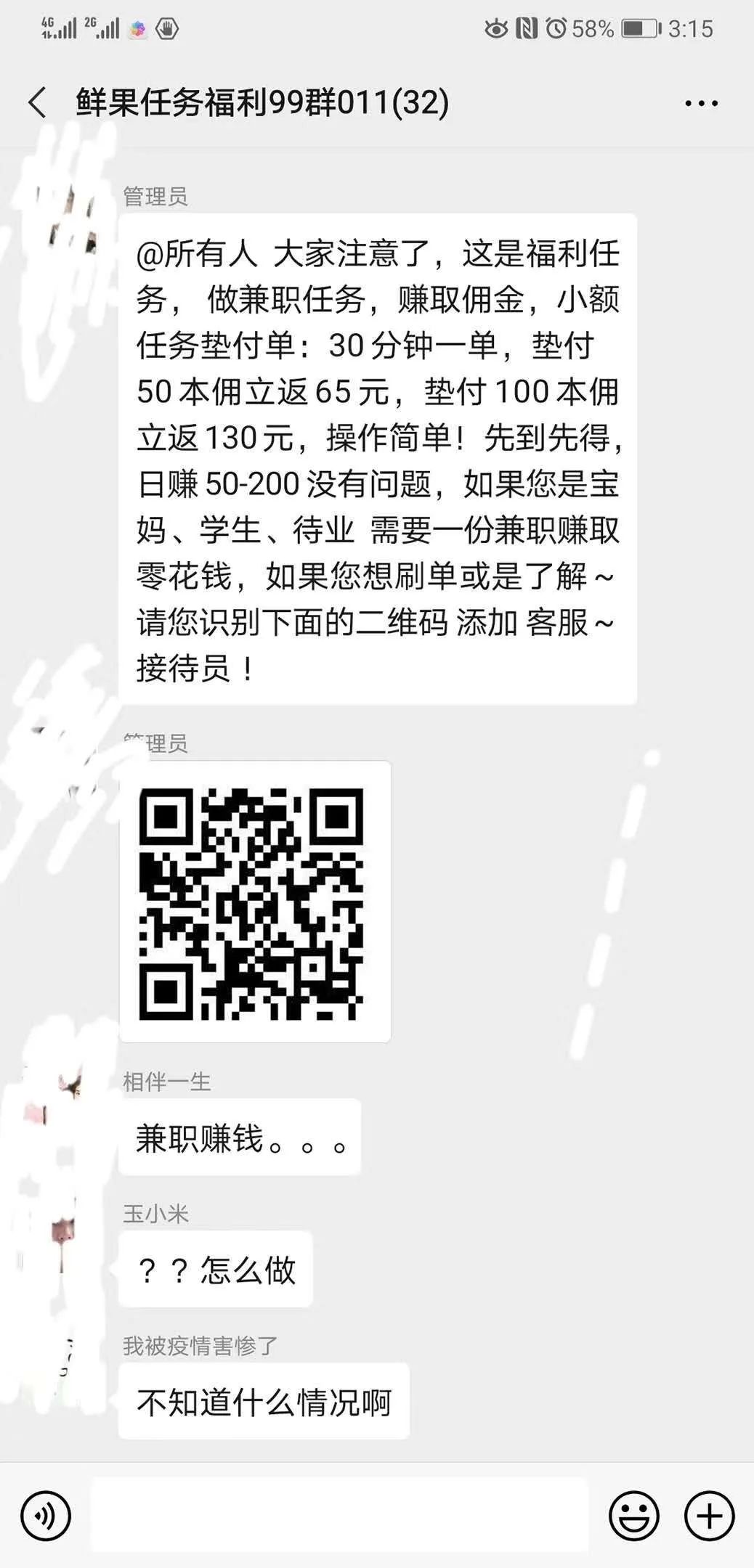
Task: Open the group chat options menu
Action: pos(701,103)
